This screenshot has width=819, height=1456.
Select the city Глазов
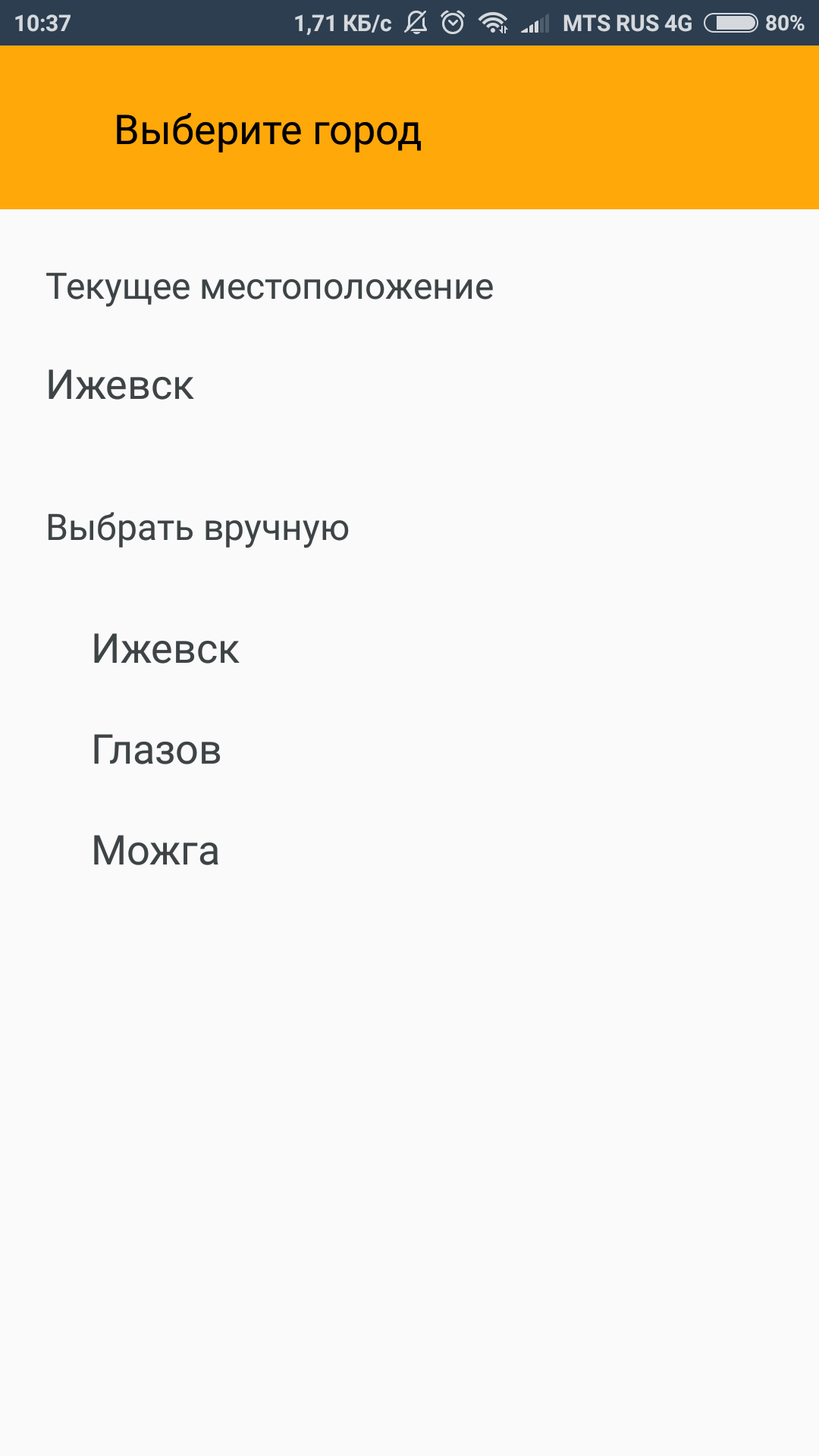tap(156, 750)
